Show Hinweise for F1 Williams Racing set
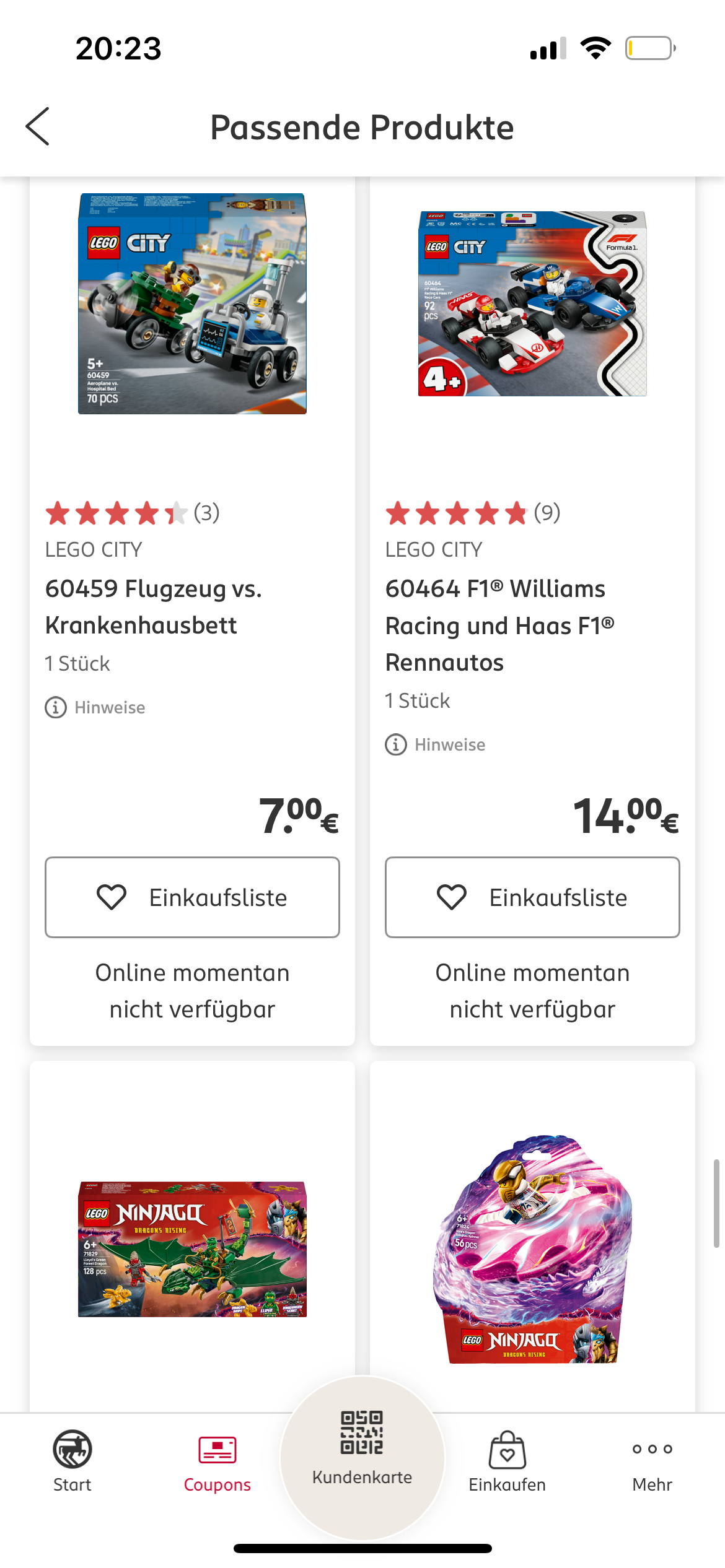Image resolution: width=725 pixels, height=1568 pixels. pos(436,744)
